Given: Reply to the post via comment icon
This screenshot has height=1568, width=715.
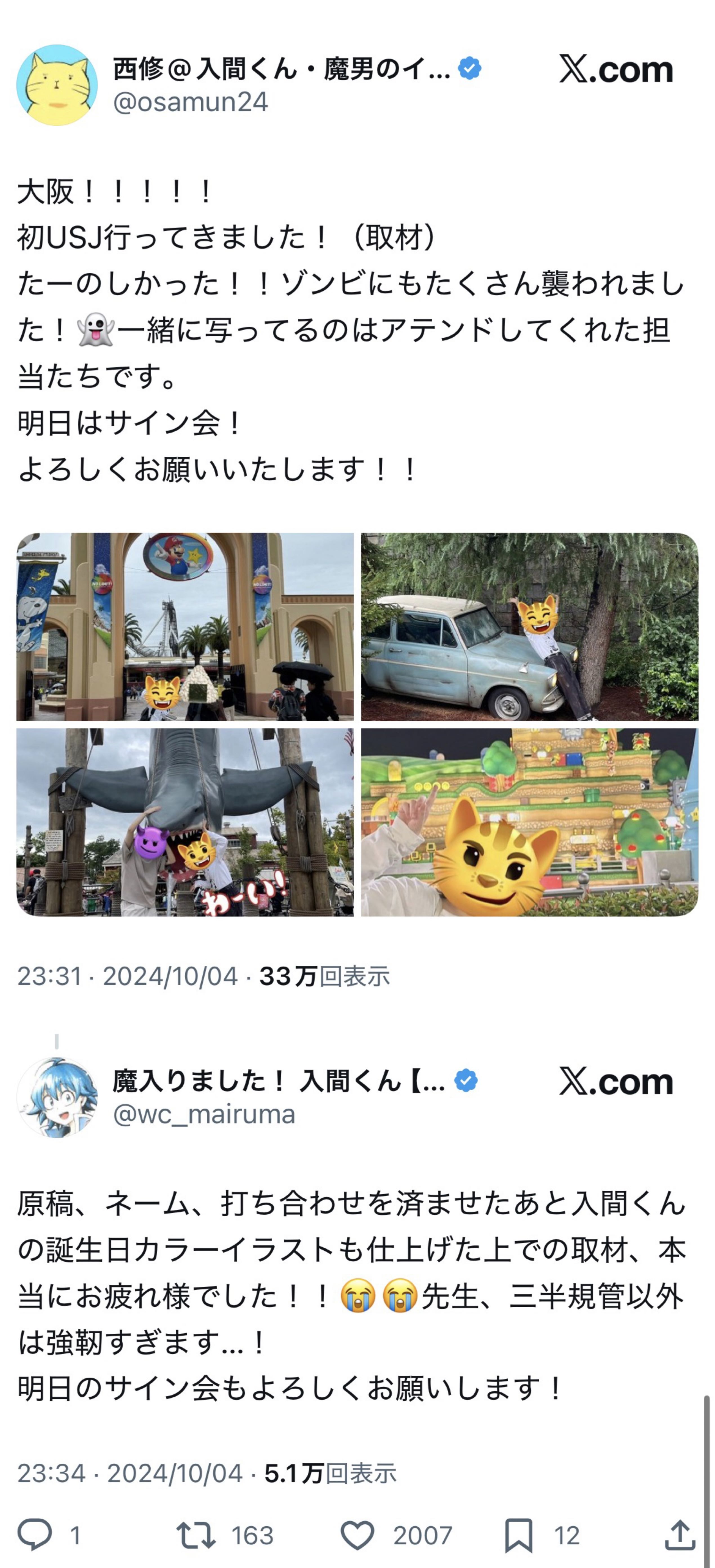Looking at the screenshot, I should tap(35, 1535).
